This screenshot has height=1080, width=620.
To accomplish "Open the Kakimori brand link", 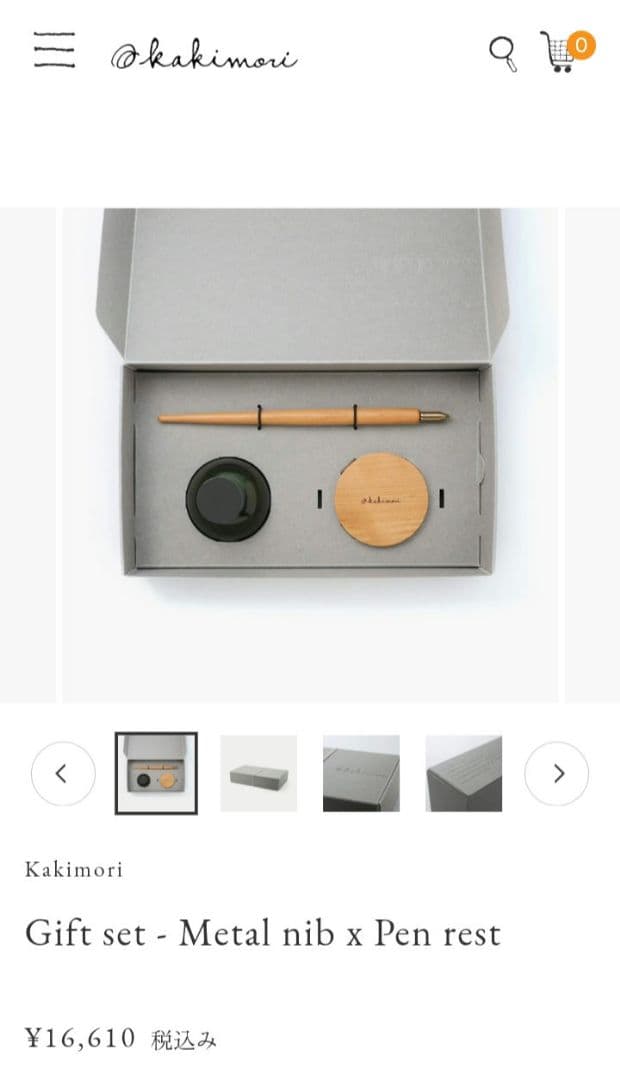I will (x=74, y=869).
